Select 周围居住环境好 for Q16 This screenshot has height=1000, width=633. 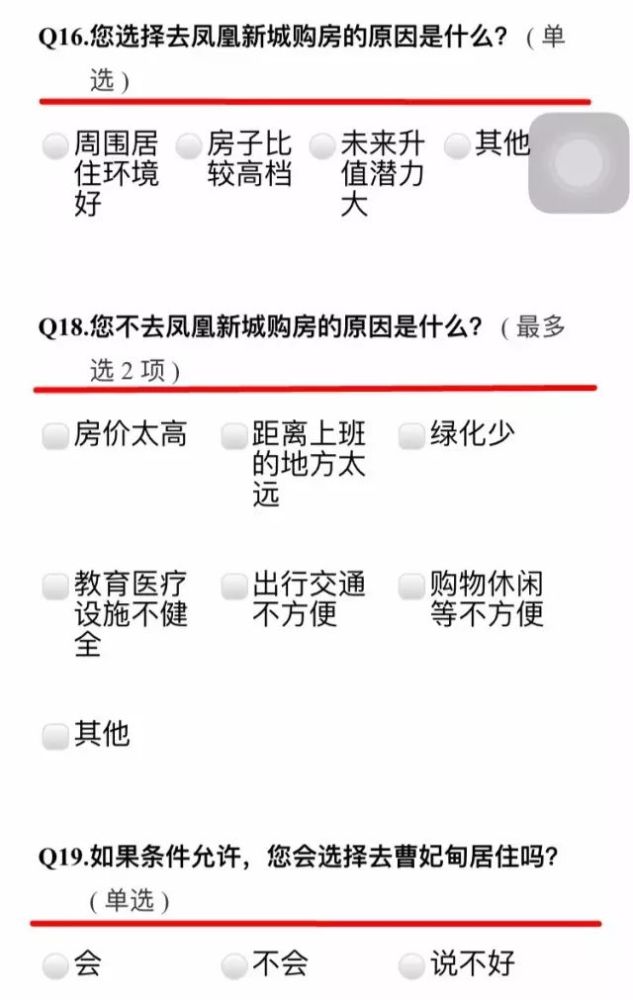click(x=55, y=147)
